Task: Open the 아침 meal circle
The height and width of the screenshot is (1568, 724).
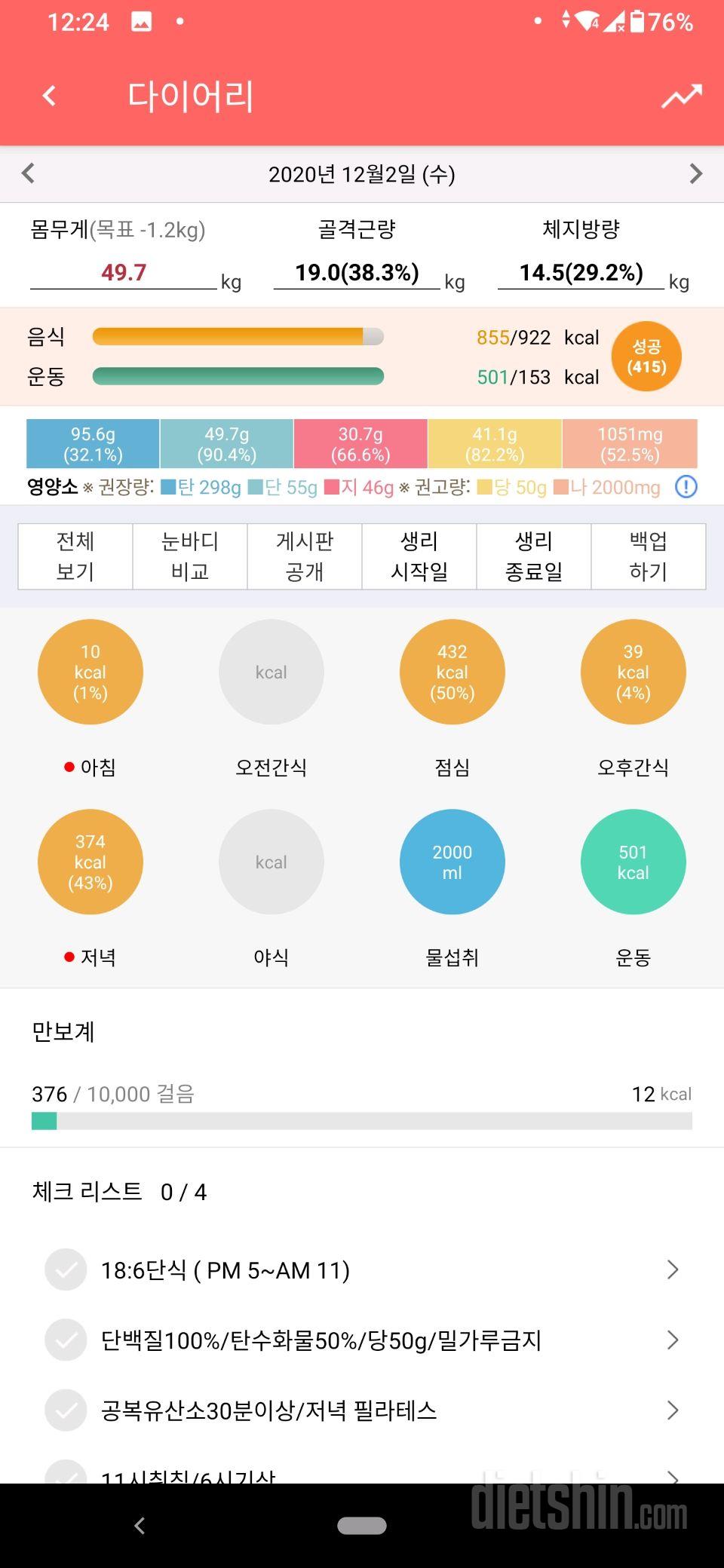Action: (90, 672)
